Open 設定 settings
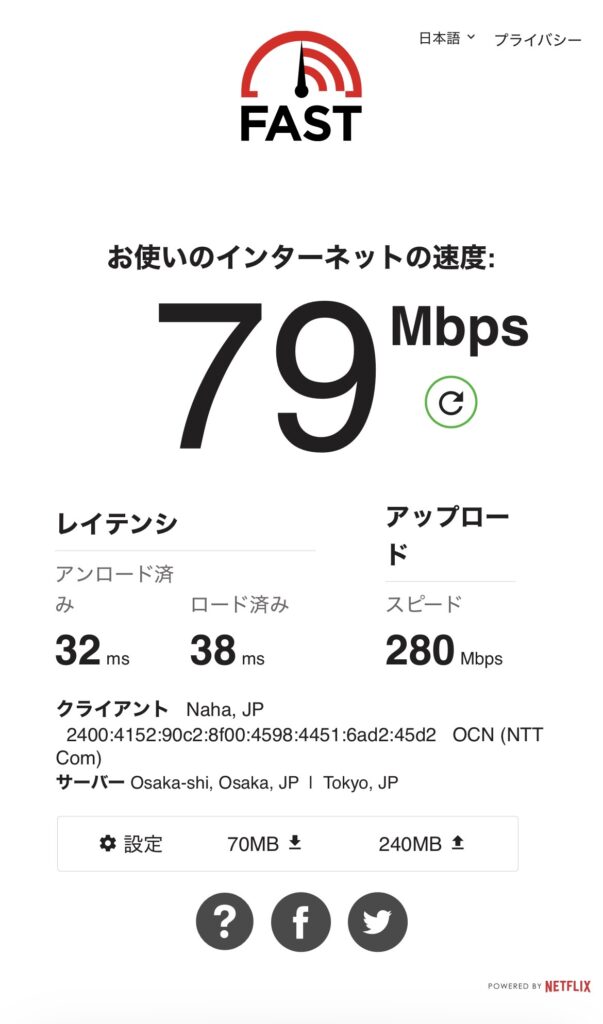The width and height of the screenshot is (603, 1024). [131, 844]
